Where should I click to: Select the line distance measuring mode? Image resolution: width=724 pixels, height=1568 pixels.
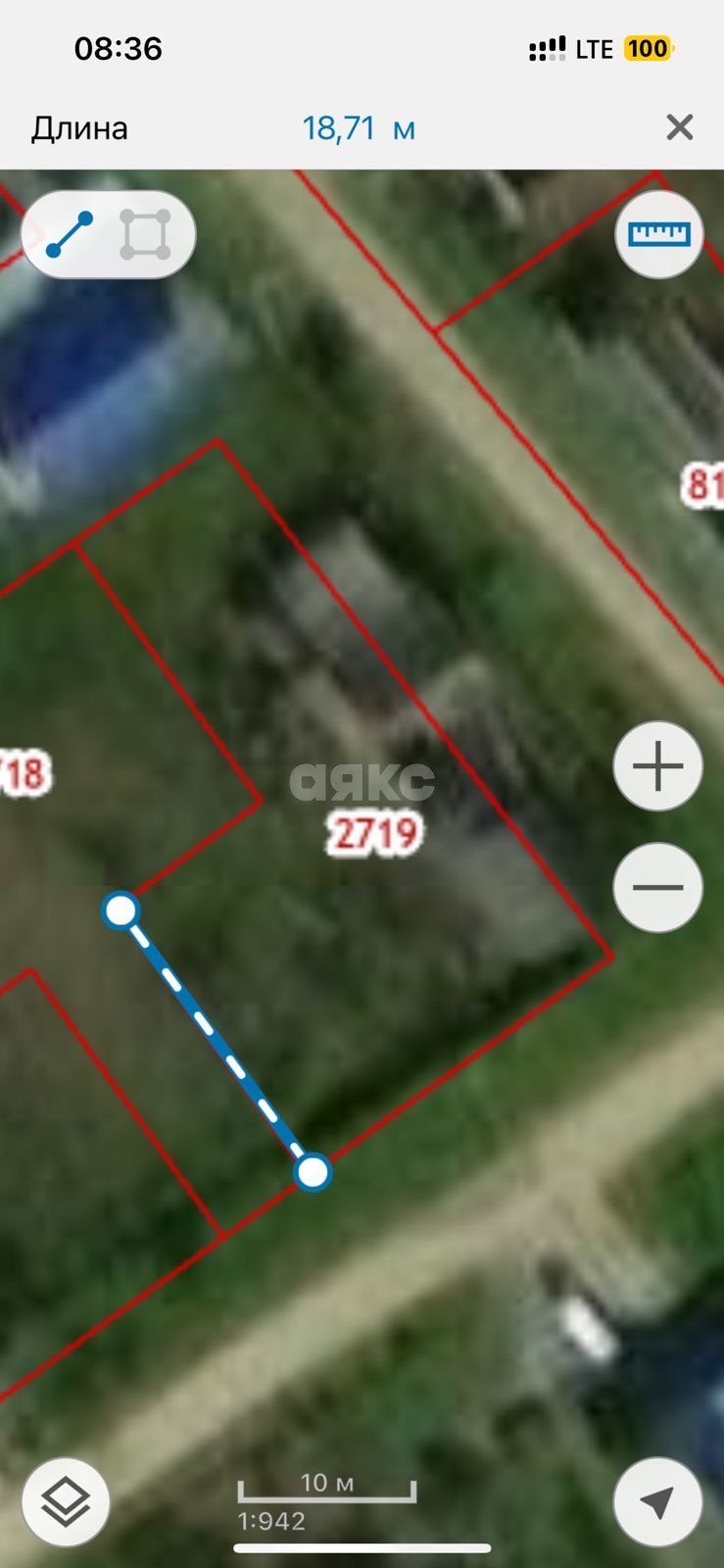tap(70, 235)
